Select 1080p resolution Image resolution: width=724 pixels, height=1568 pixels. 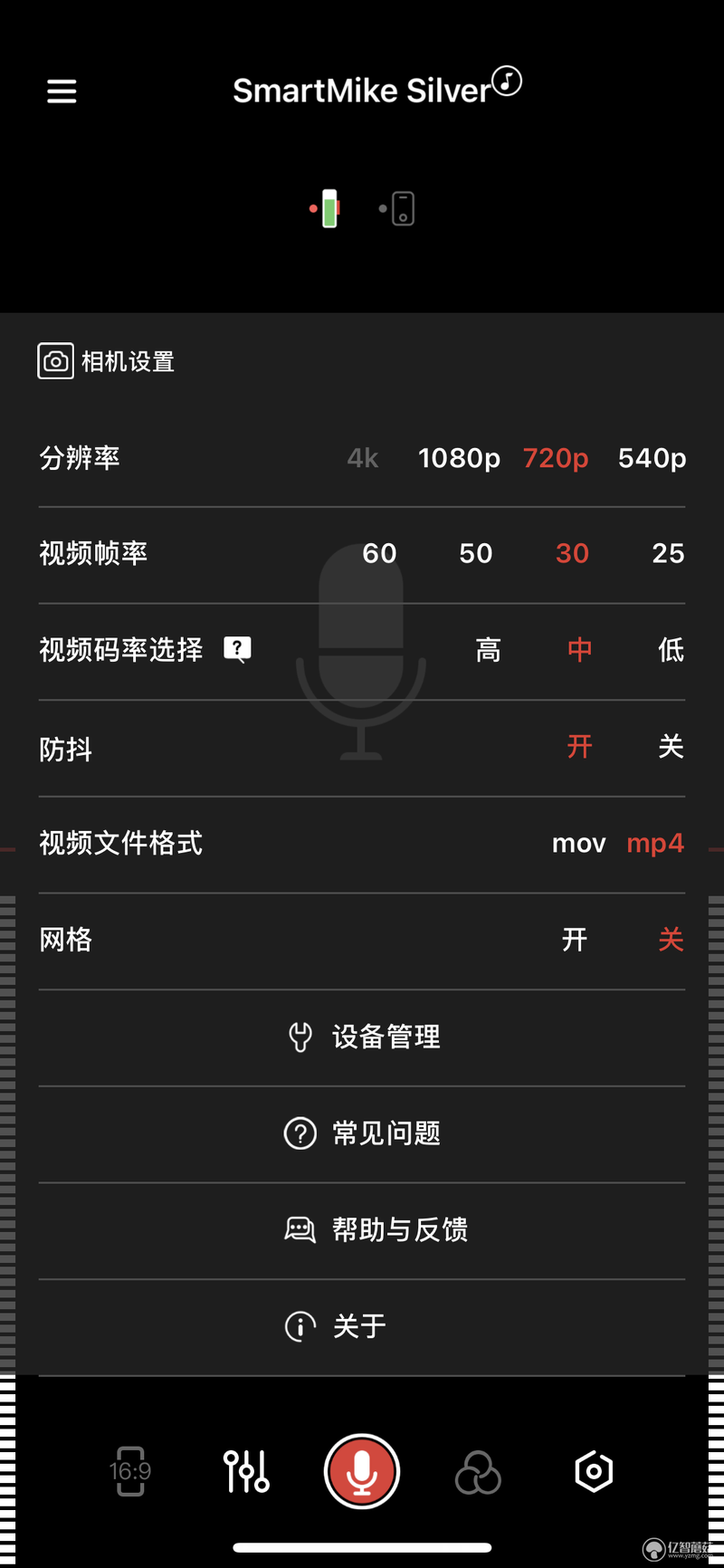(x=459, y=458)
